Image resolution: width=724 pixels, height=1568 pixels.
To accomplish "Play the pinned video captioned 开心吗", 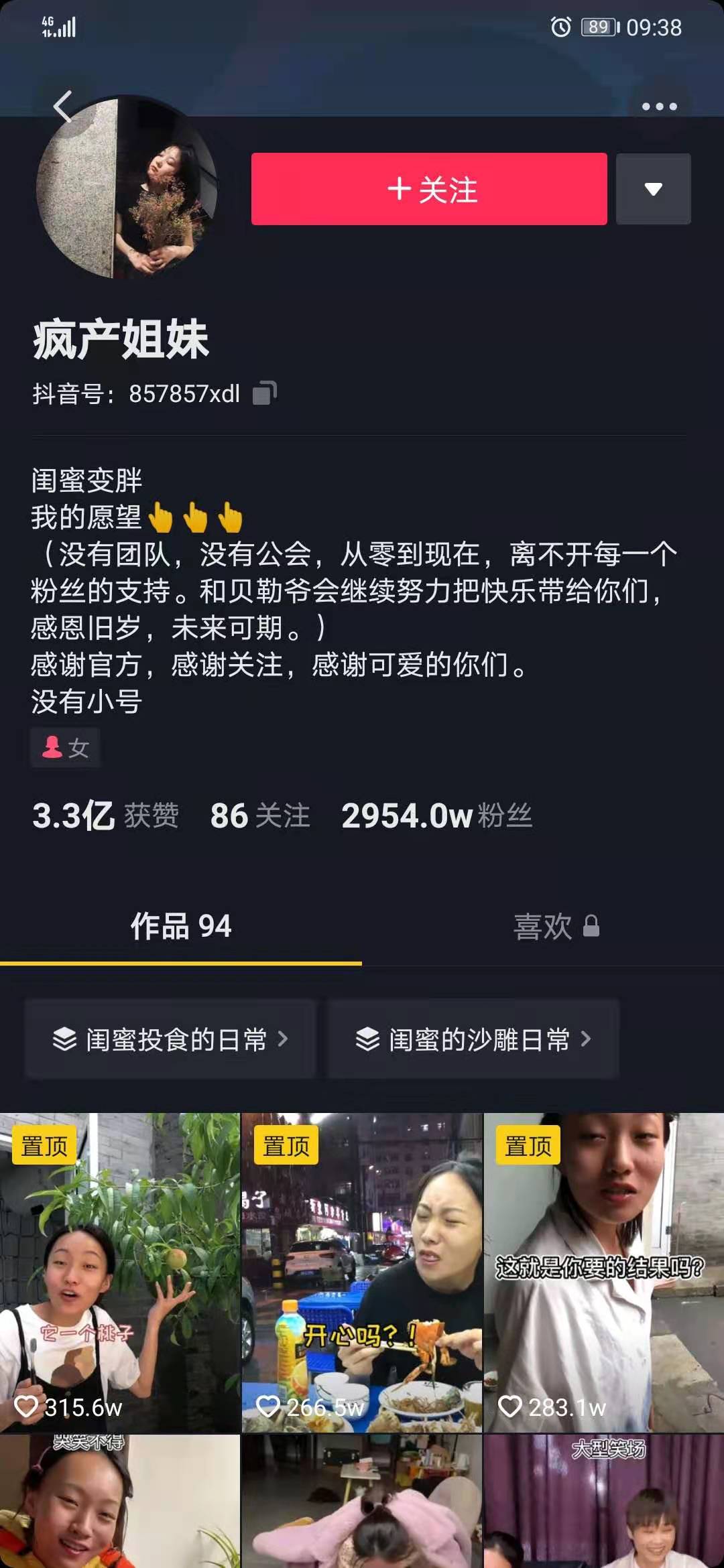I will click(x=362, y=1273).
